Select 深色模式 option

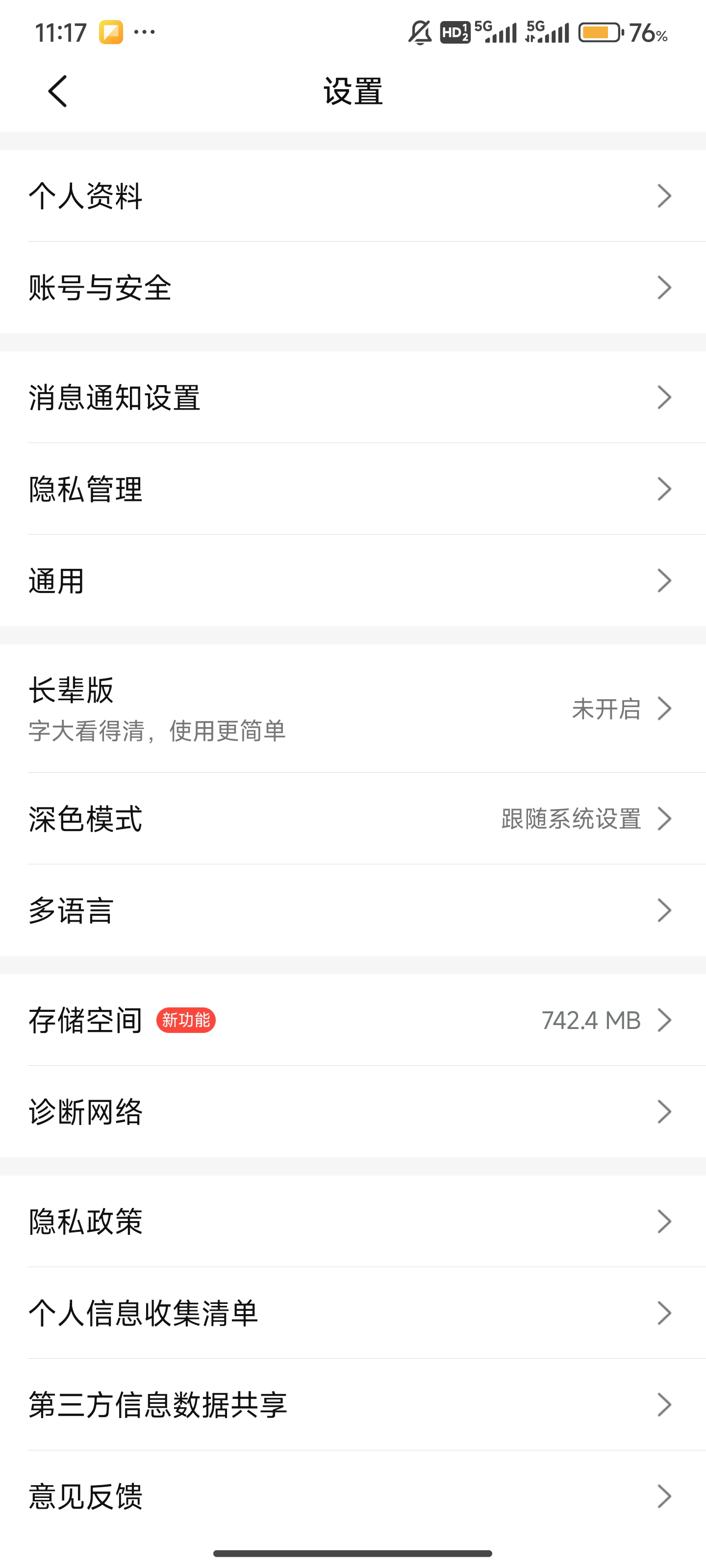[353, 819]
